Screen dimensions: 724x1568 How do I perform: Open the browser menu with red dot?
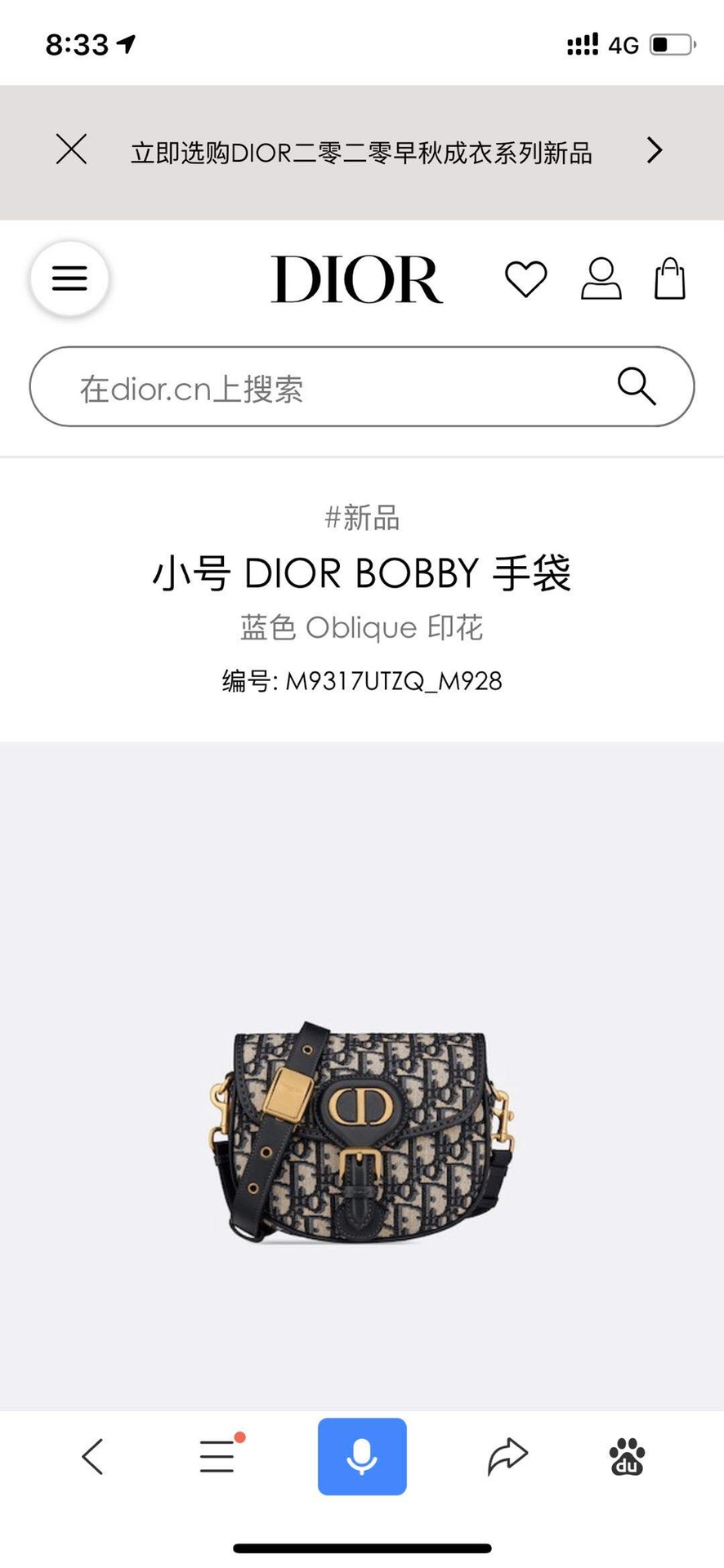coord(218,1456)
